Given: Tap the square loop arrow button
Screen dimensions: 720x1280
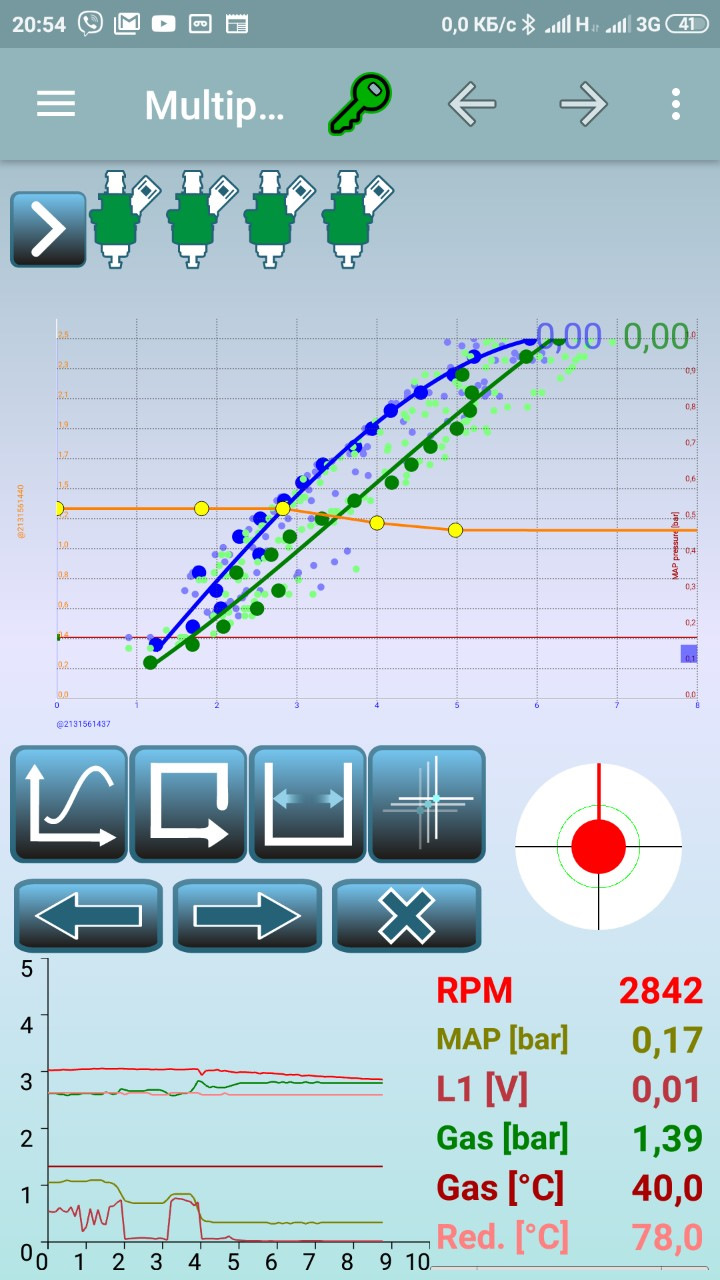Looking at the screenshot, I should [189, 804].
